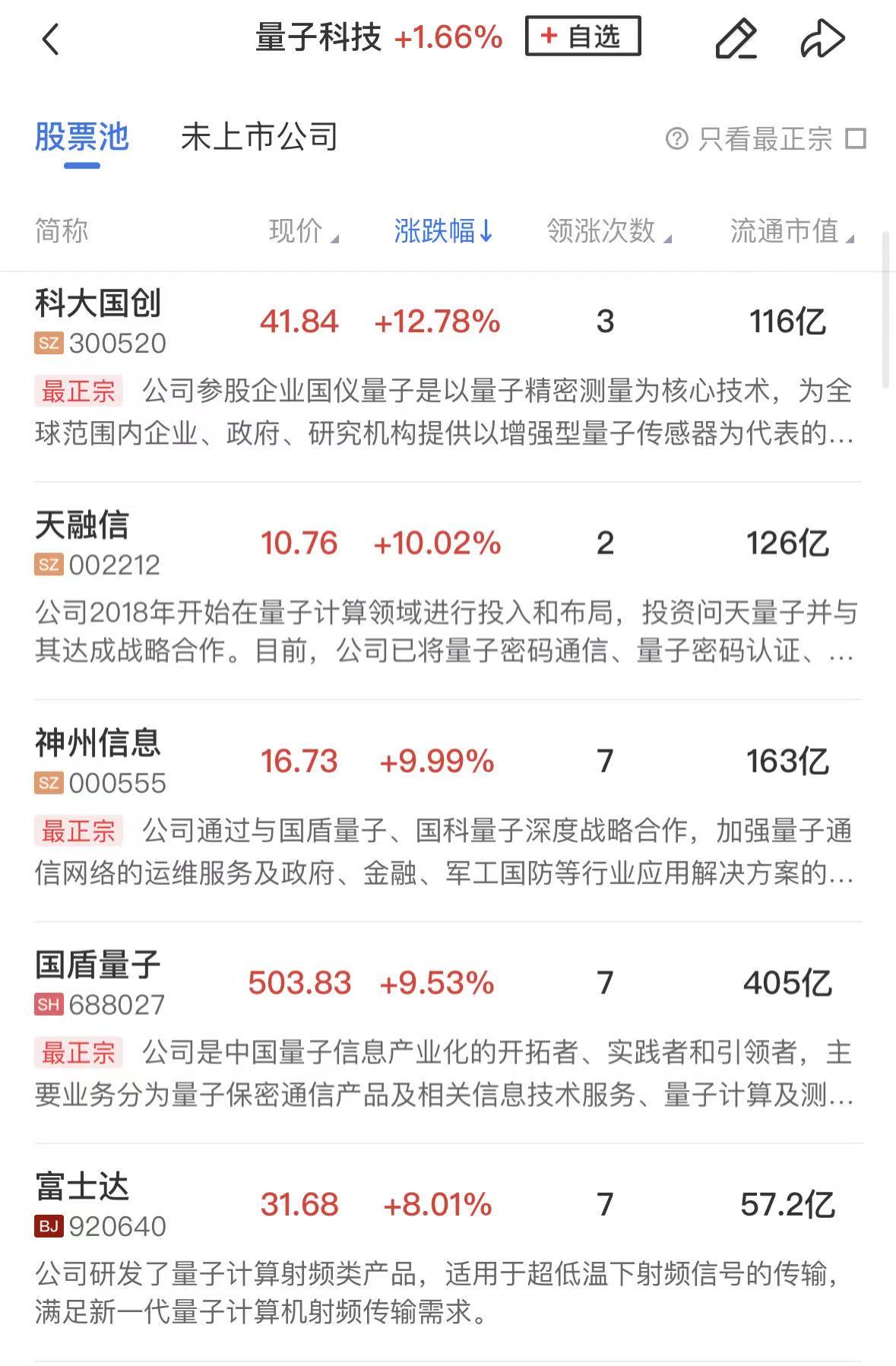This screenshot has height=1366, width=896.
Task: Sort stocks by 领涨次数
Action: tap(608, 231)
